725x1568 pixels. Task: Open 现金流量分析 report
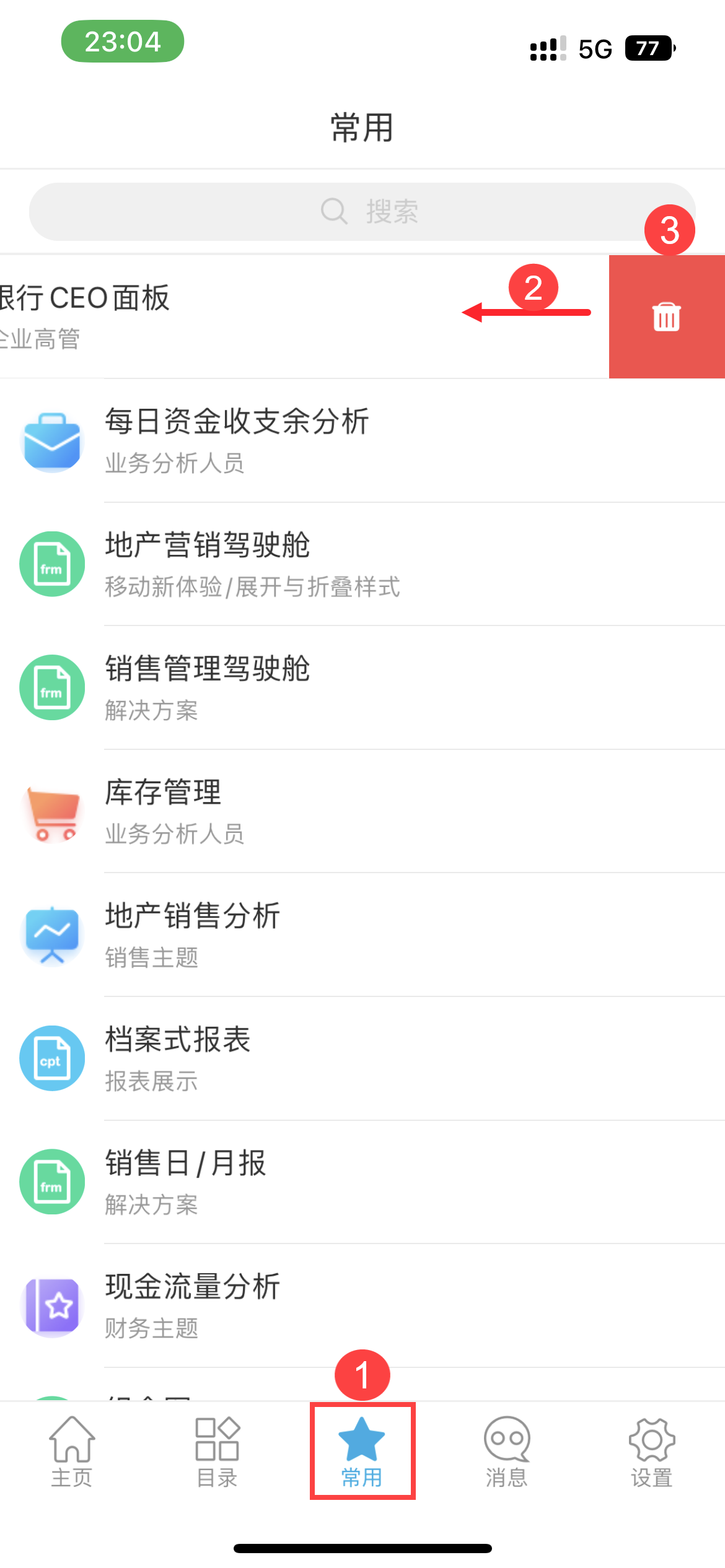click(x=362, y=1305)
